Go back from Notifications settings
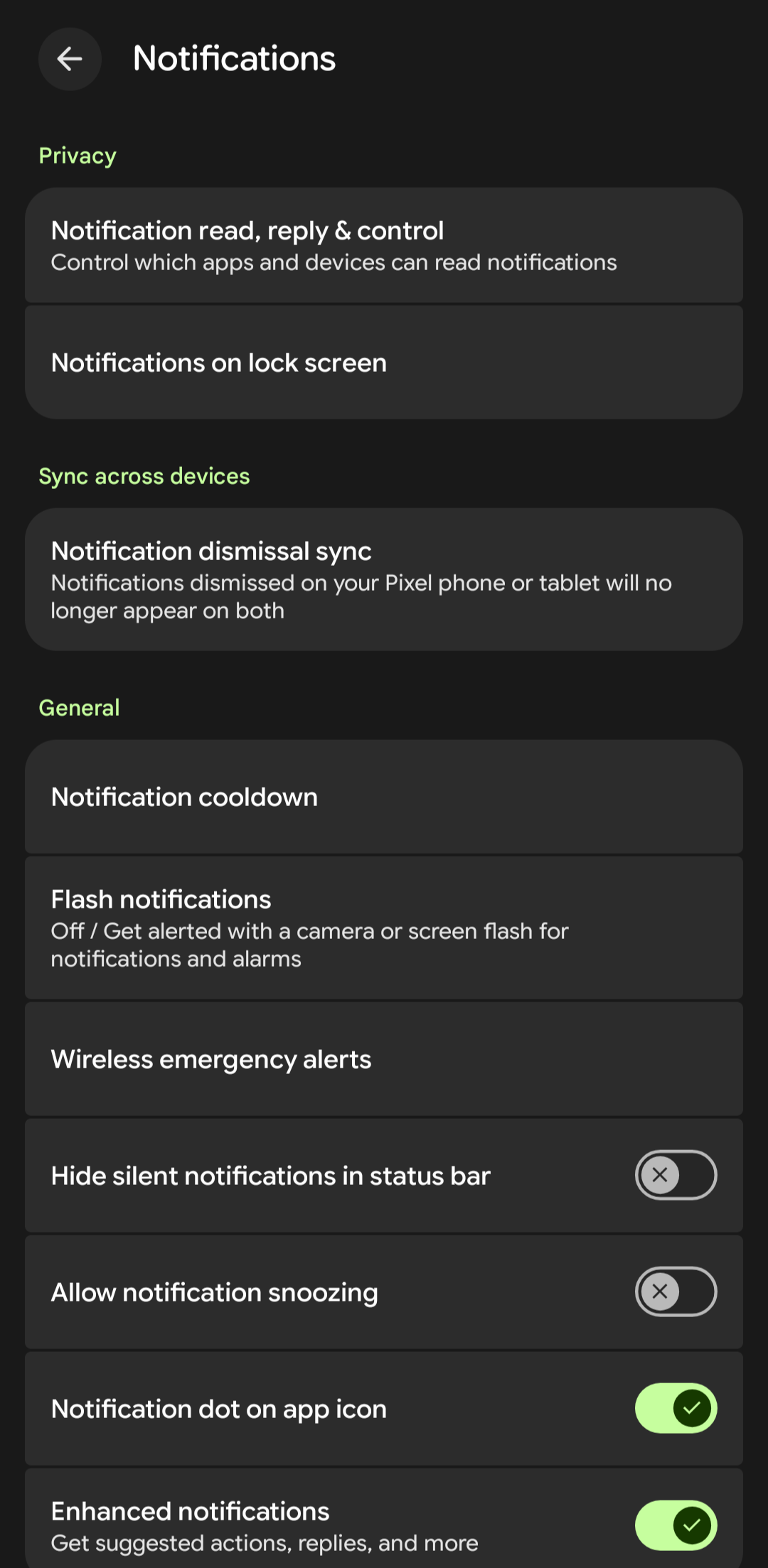This screenshot has width=768, height=1568. tap(70, 59)
